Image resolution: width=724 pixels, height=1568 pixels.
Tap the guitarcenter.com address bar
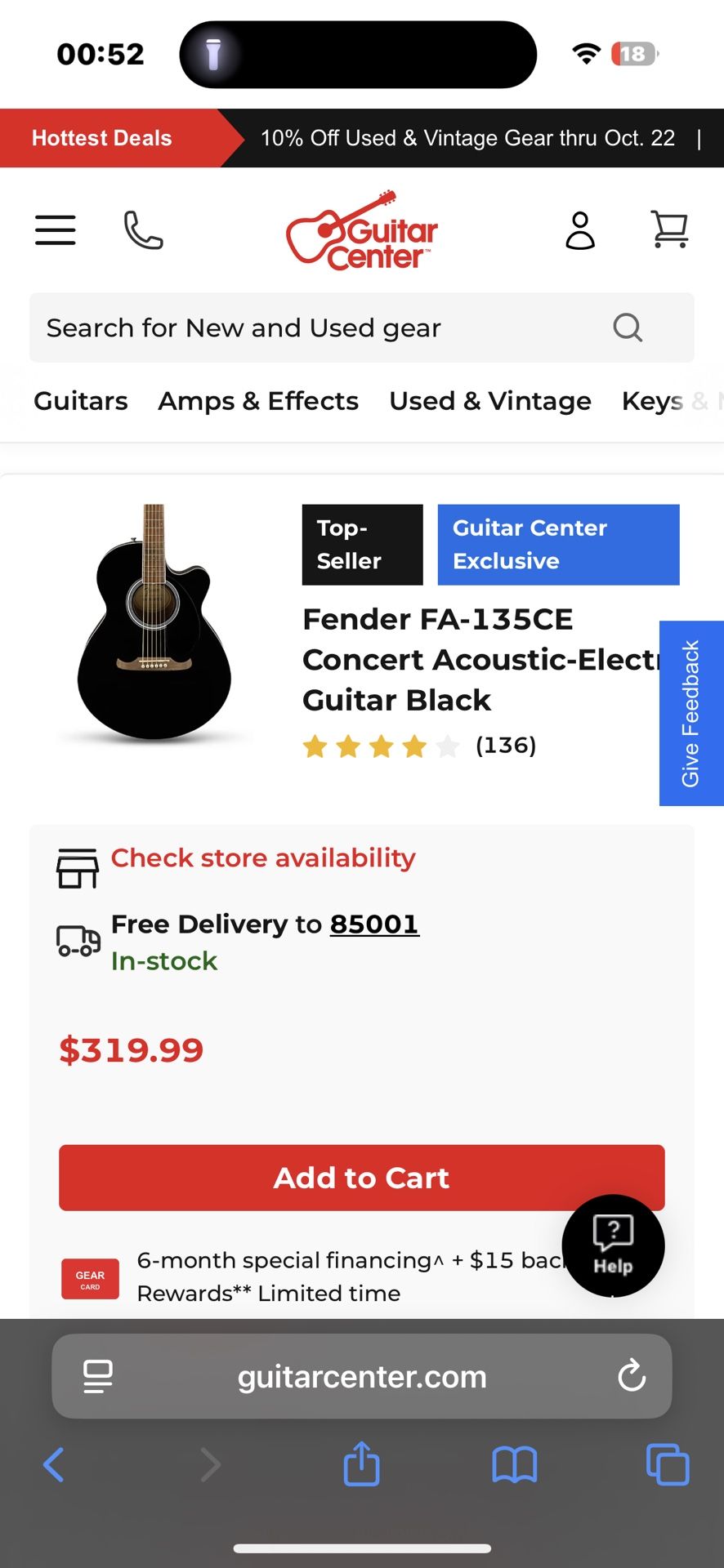pyautogui.click(x=362, y=1376)
